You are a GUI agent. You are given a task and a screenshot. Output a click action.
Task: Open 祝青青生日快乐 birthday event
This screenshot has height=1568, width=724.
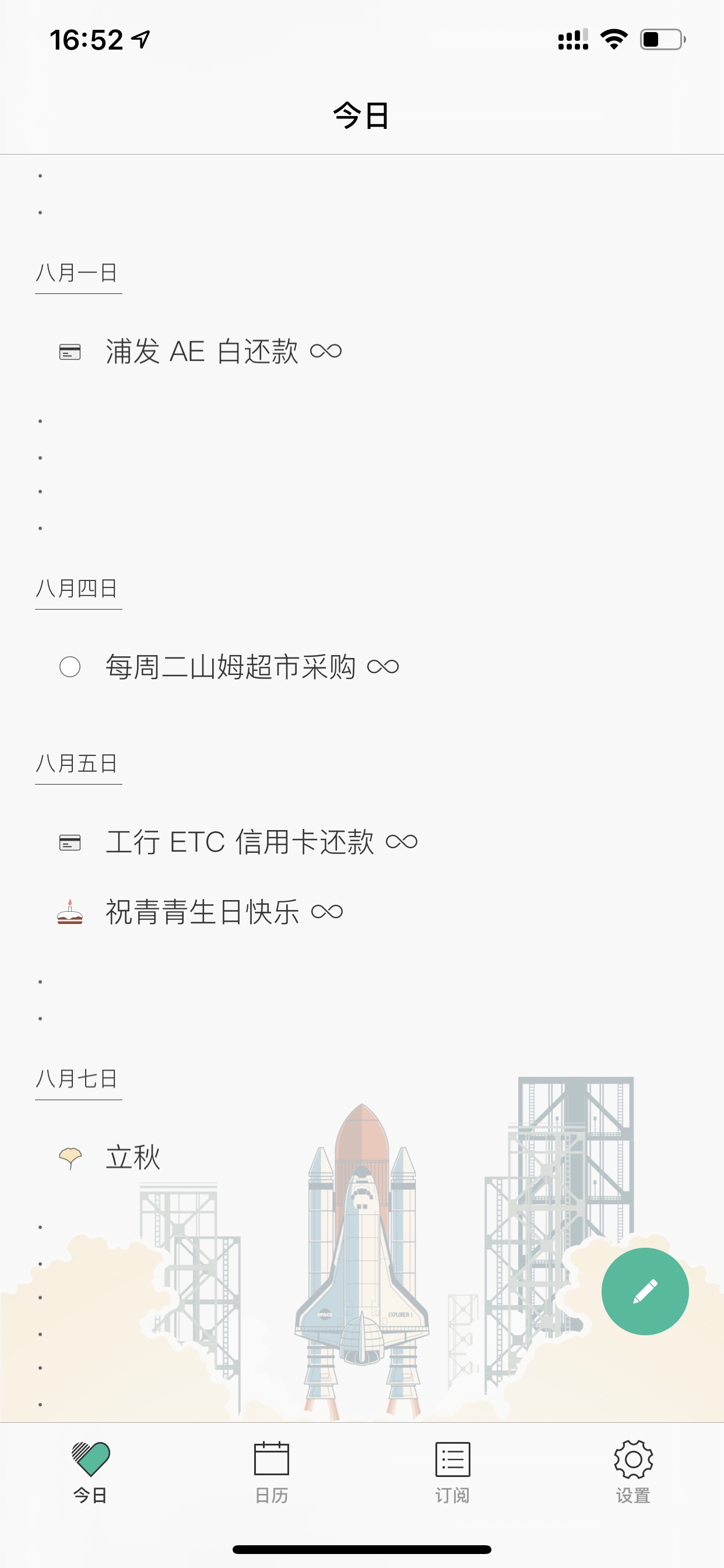click(202, 912)
